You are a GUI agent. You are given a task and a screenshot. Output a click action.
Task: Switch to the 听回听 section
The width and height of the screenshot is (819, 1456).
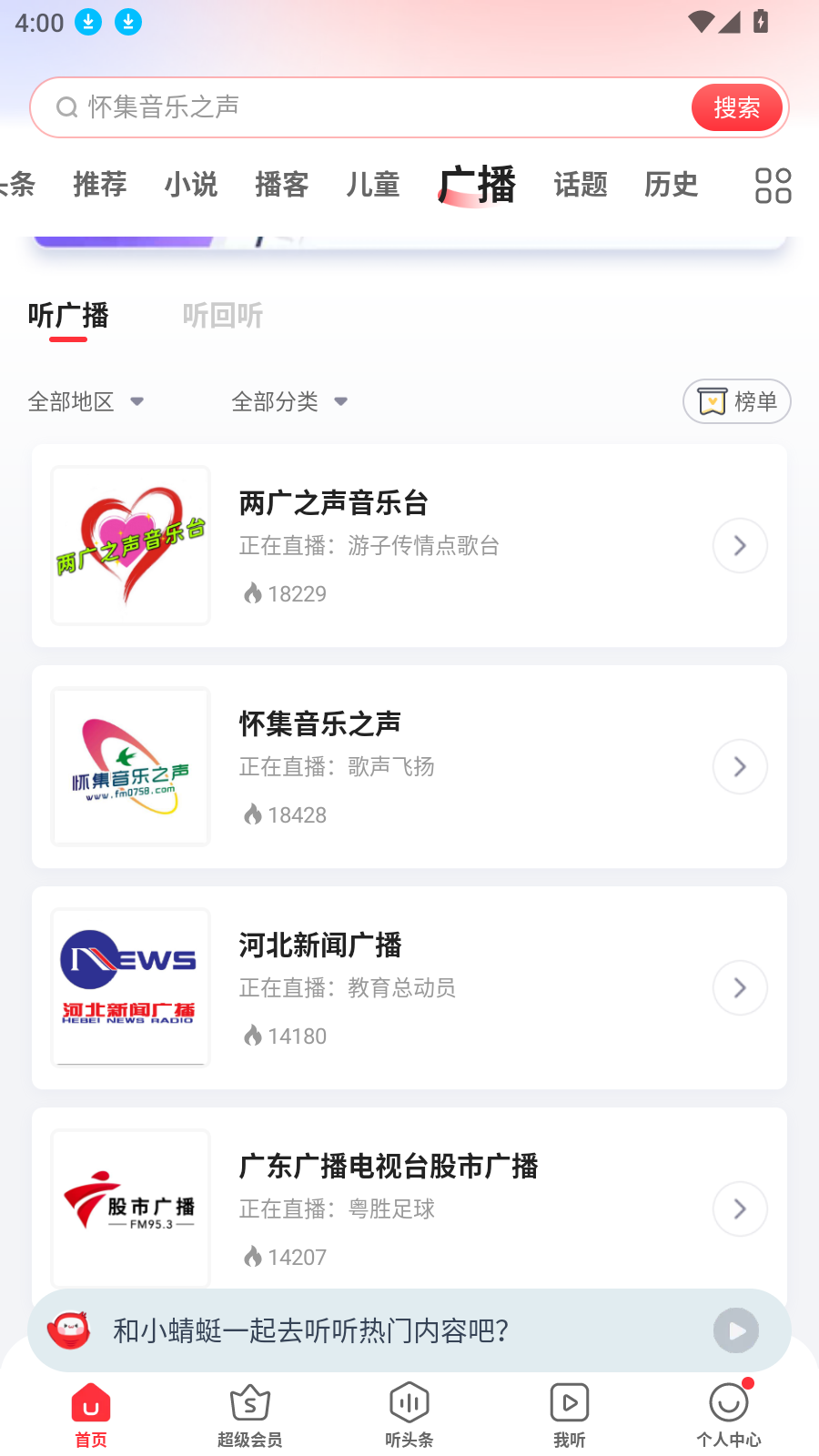(x=223, y=315)
